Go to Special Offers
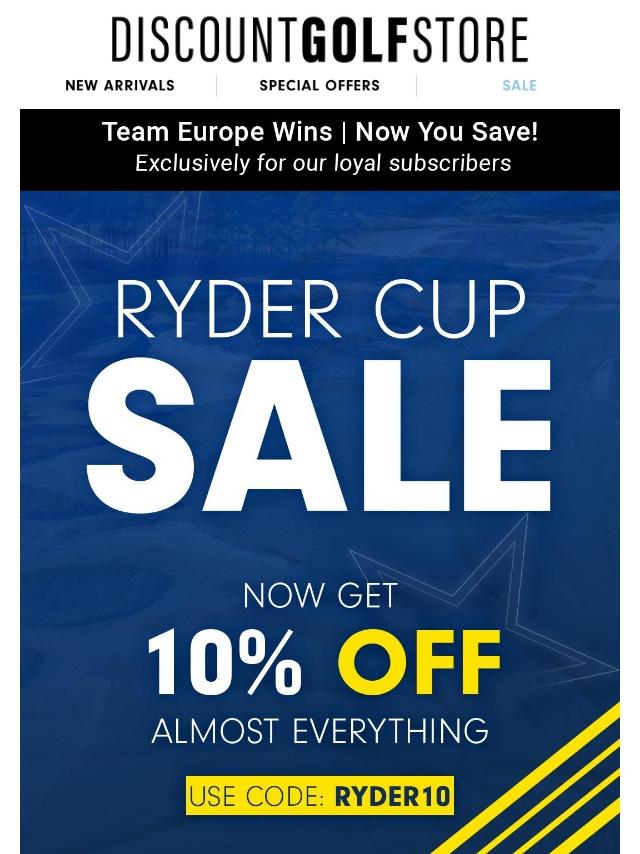This screenshot has height=854, width=640. coord(319,86)
